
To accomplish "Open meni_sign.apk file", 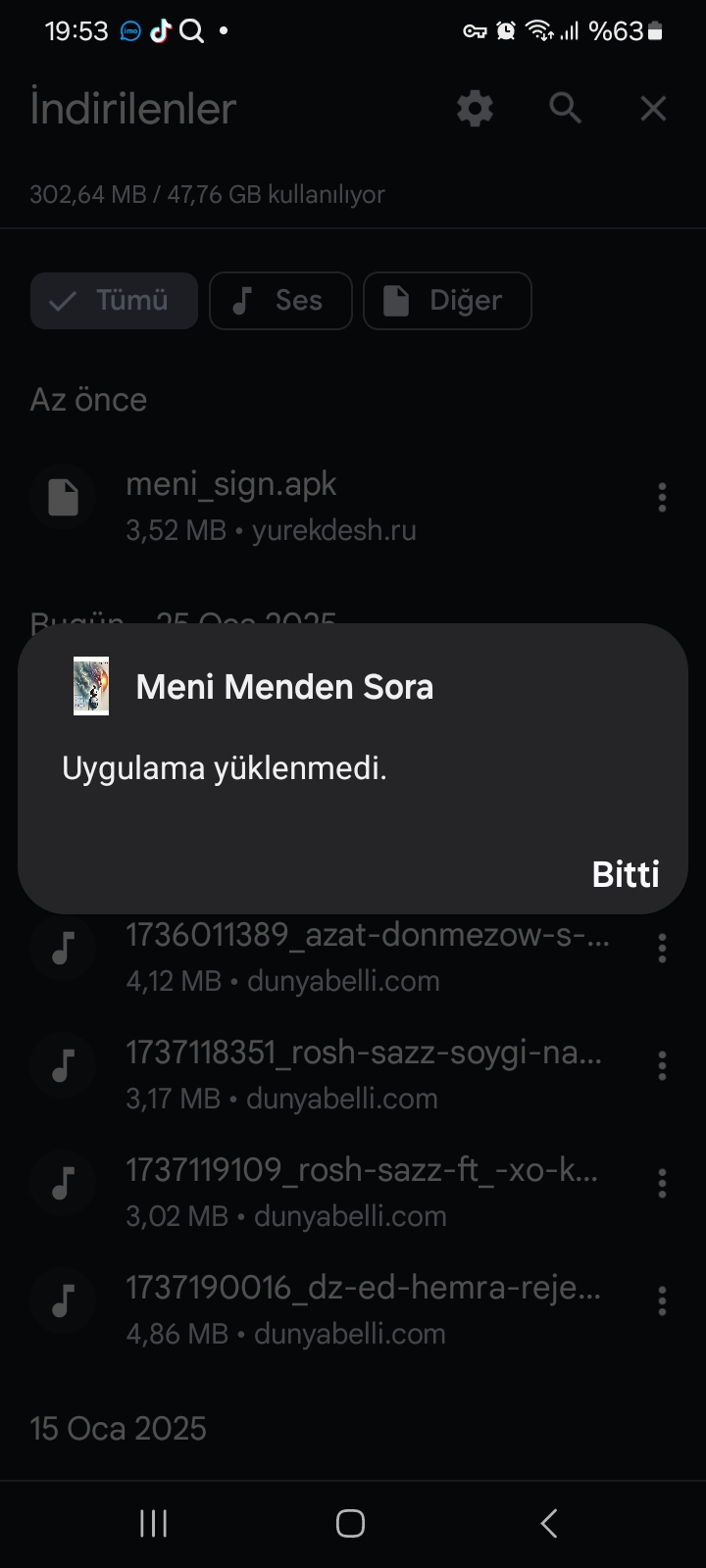I will tap(333, 506).
